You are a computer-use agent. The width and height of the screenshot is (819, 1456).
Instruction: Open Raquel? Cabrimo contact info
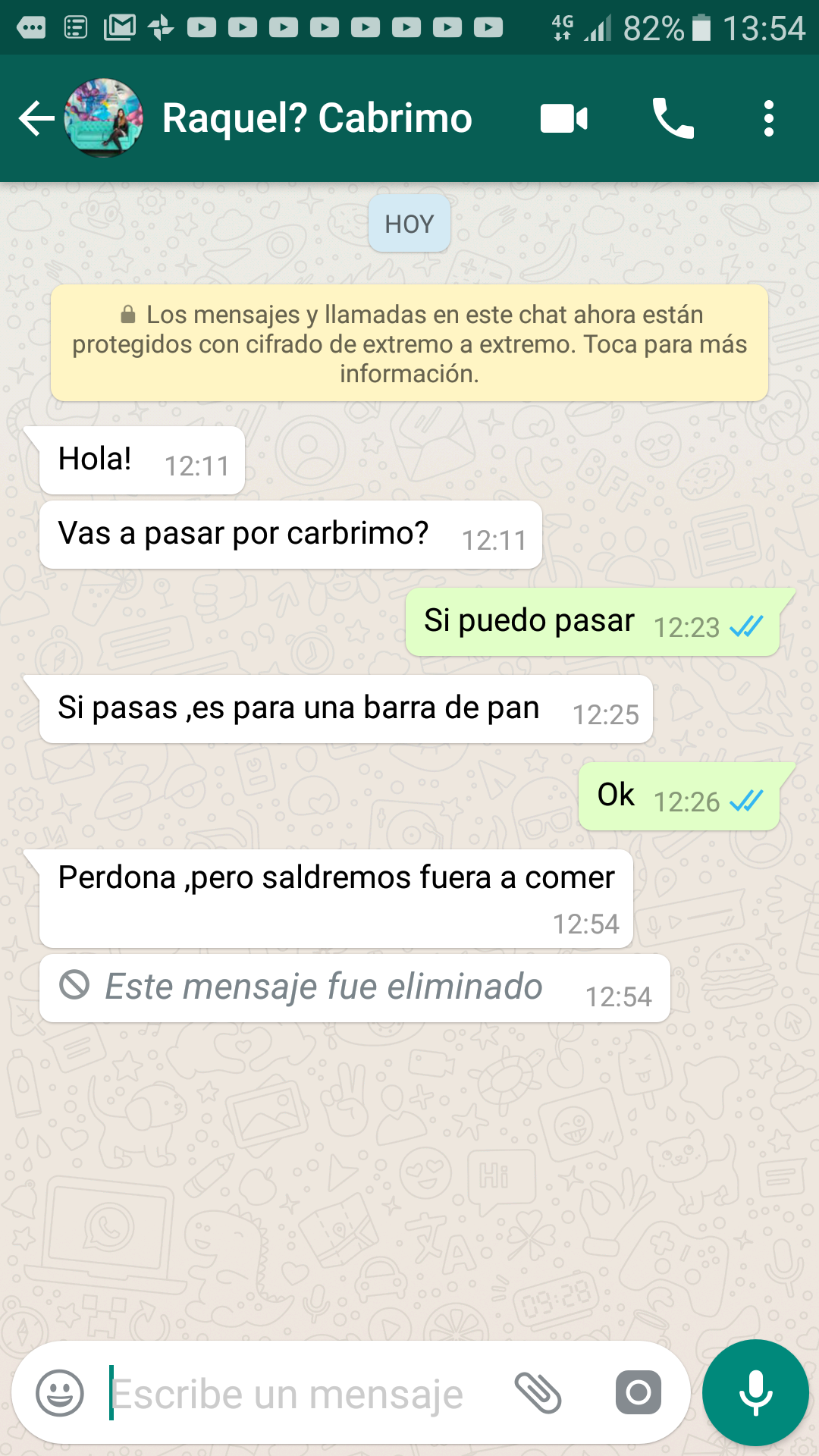317,118
